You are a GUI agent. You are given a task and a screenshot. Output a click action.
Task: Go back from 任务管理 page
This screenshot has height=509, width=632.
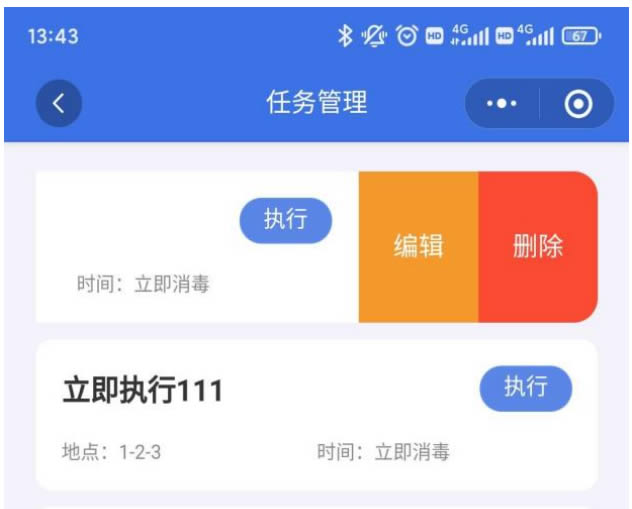[59, 103]
